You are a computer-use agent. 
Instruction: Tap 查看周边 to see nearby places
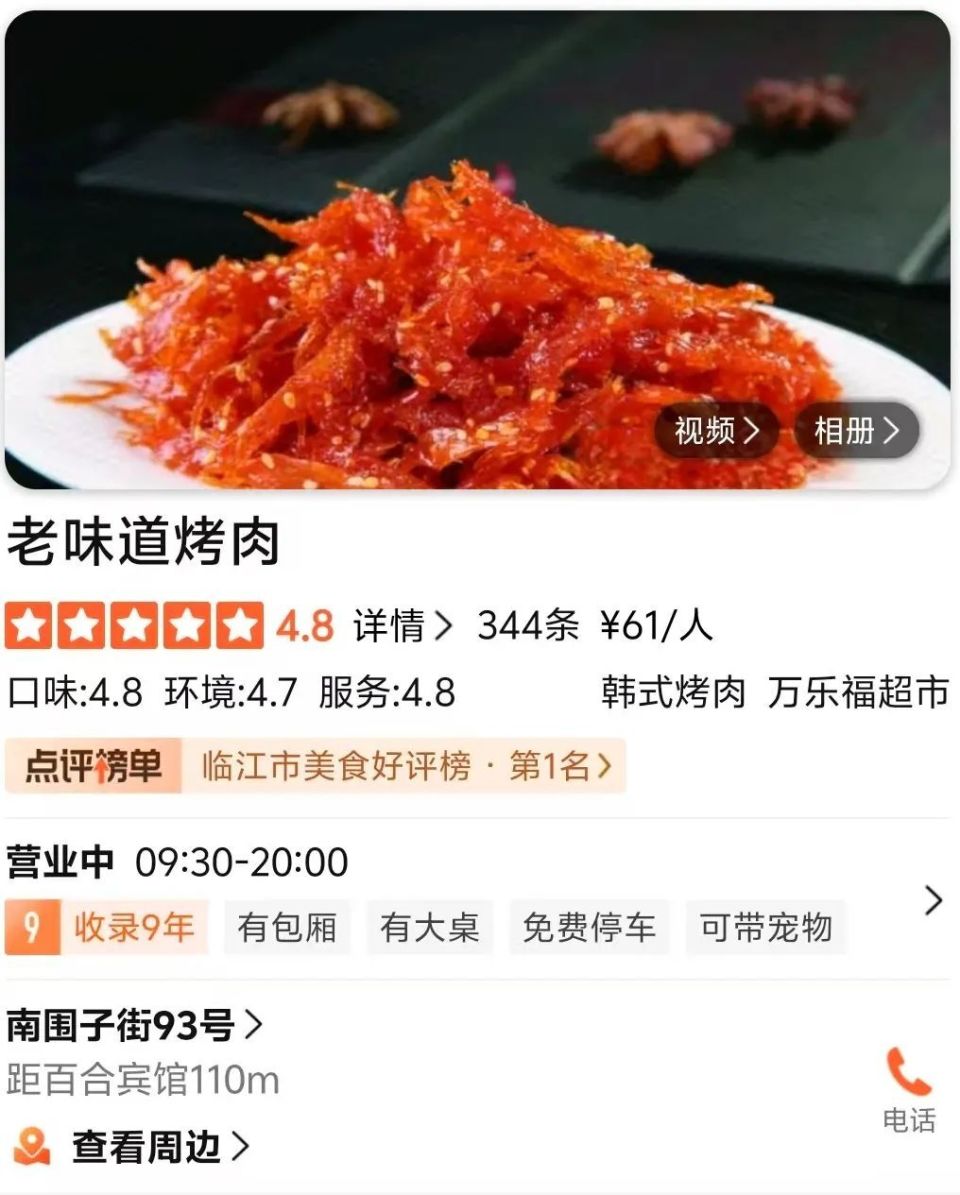coord(145,1146)
